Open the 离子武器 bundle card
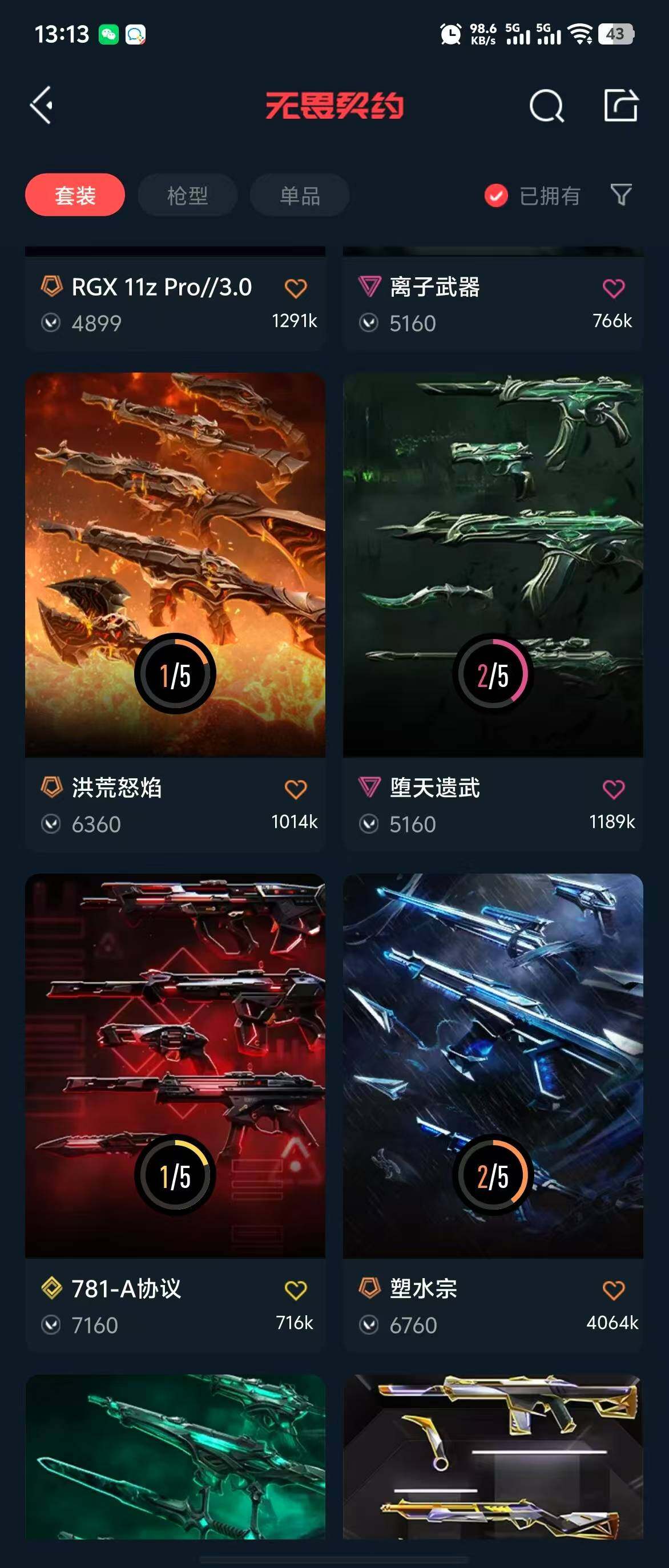 click(x=475, y=304)
